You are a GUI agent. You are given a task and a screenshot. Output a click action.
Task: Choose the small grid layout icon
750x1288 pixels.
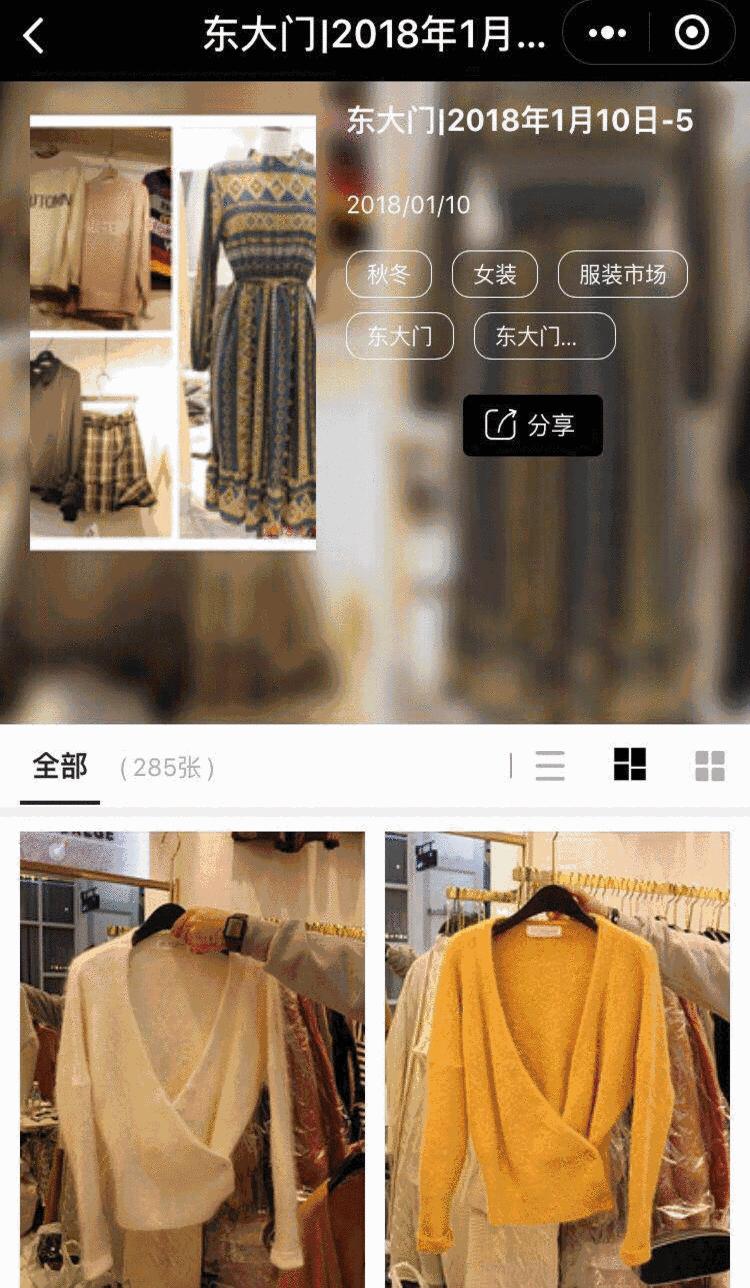point(710,765)
